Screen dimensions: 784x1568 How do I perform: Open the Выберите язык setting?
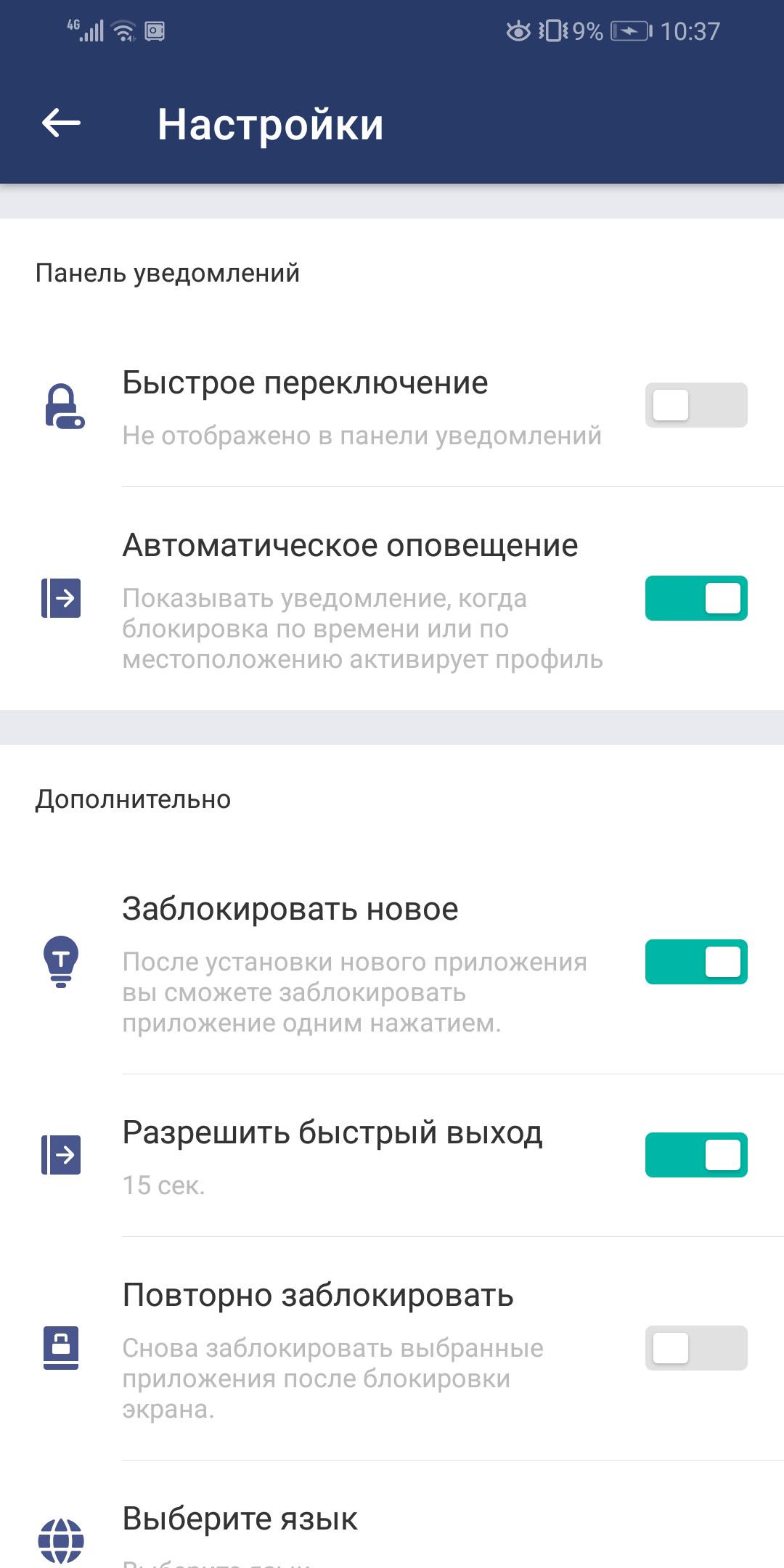click(x=240, y=1519)
